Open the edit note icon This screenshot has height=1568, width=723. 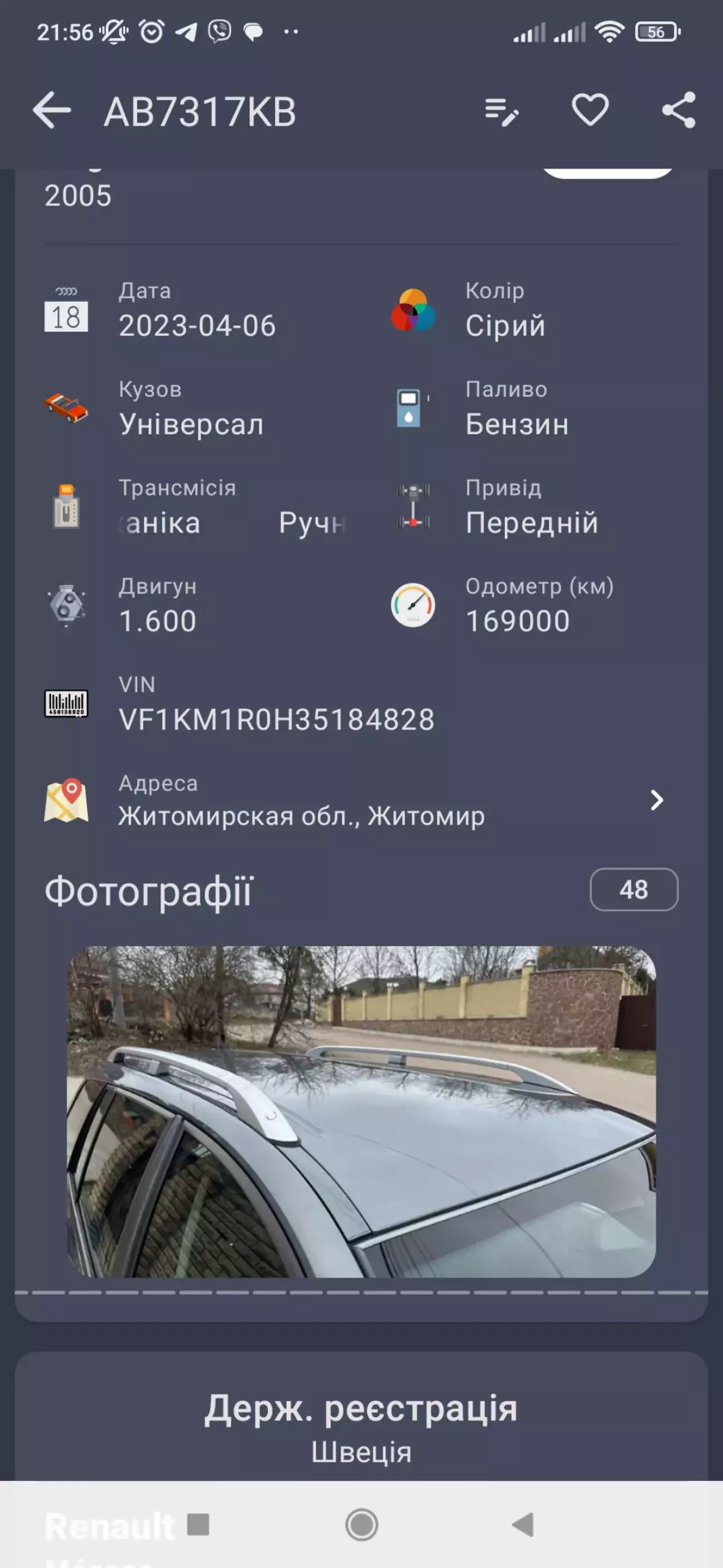click(502, 112)
